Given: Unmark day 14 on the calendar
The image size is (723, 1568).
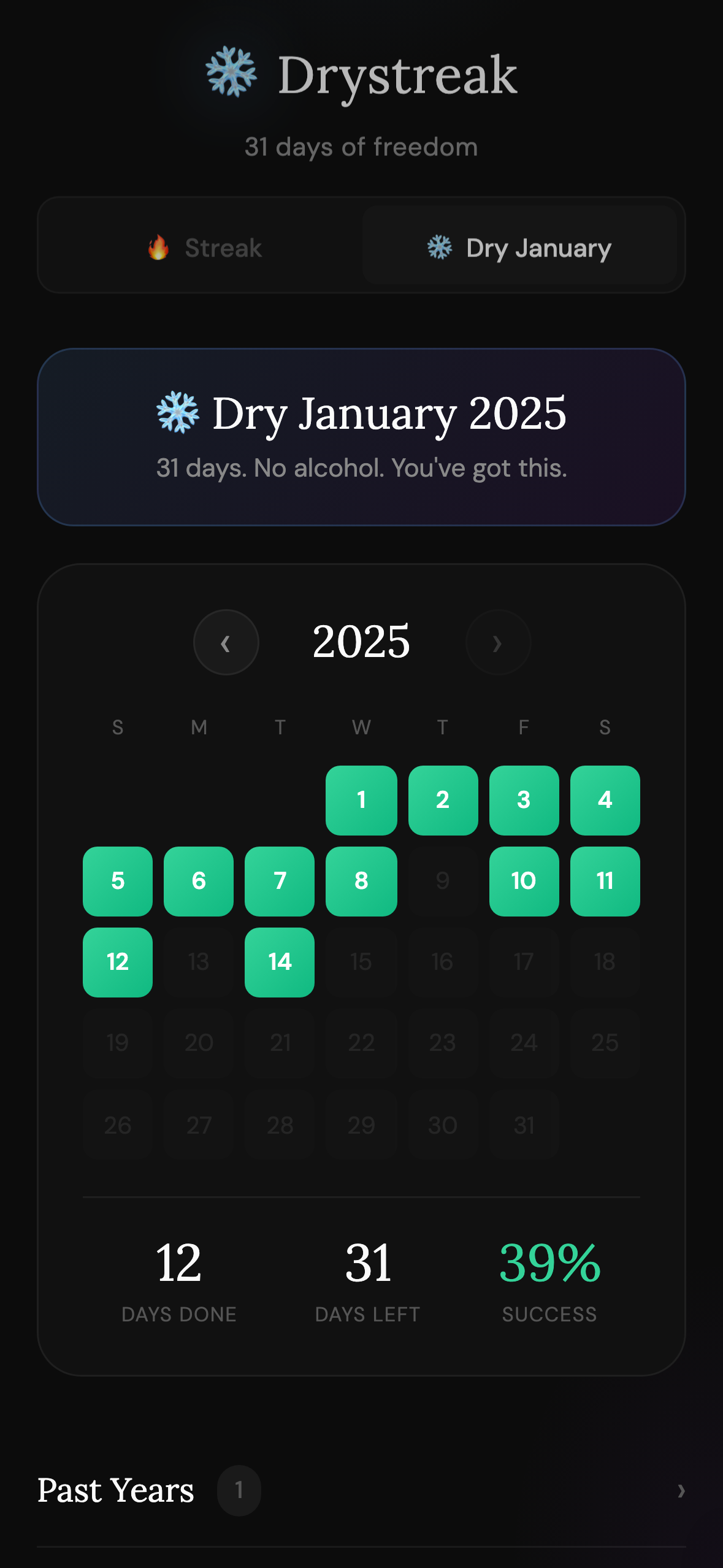Looking at the screenshot, I should 280,962.
